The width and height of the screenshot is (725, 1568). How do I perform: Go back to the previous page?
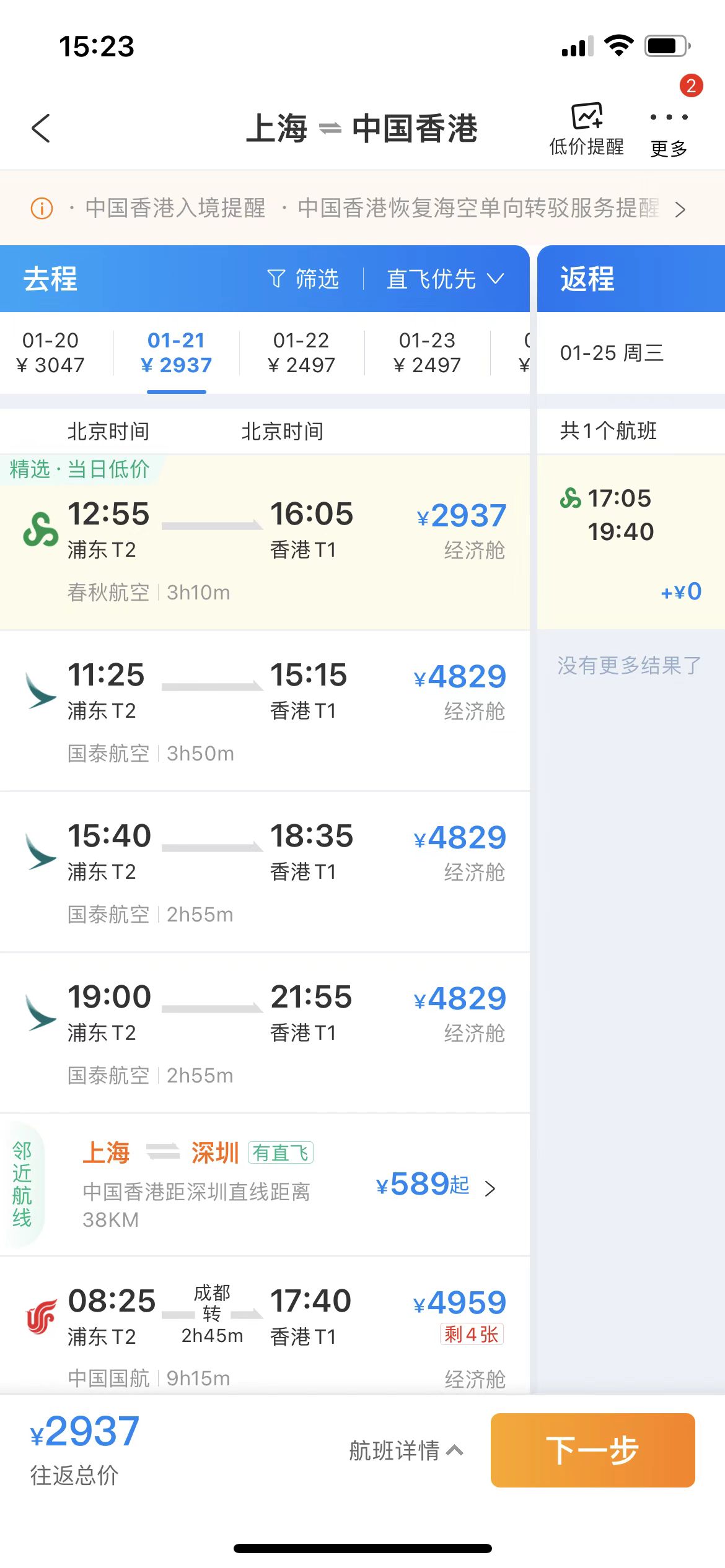(x=41, y=128)
